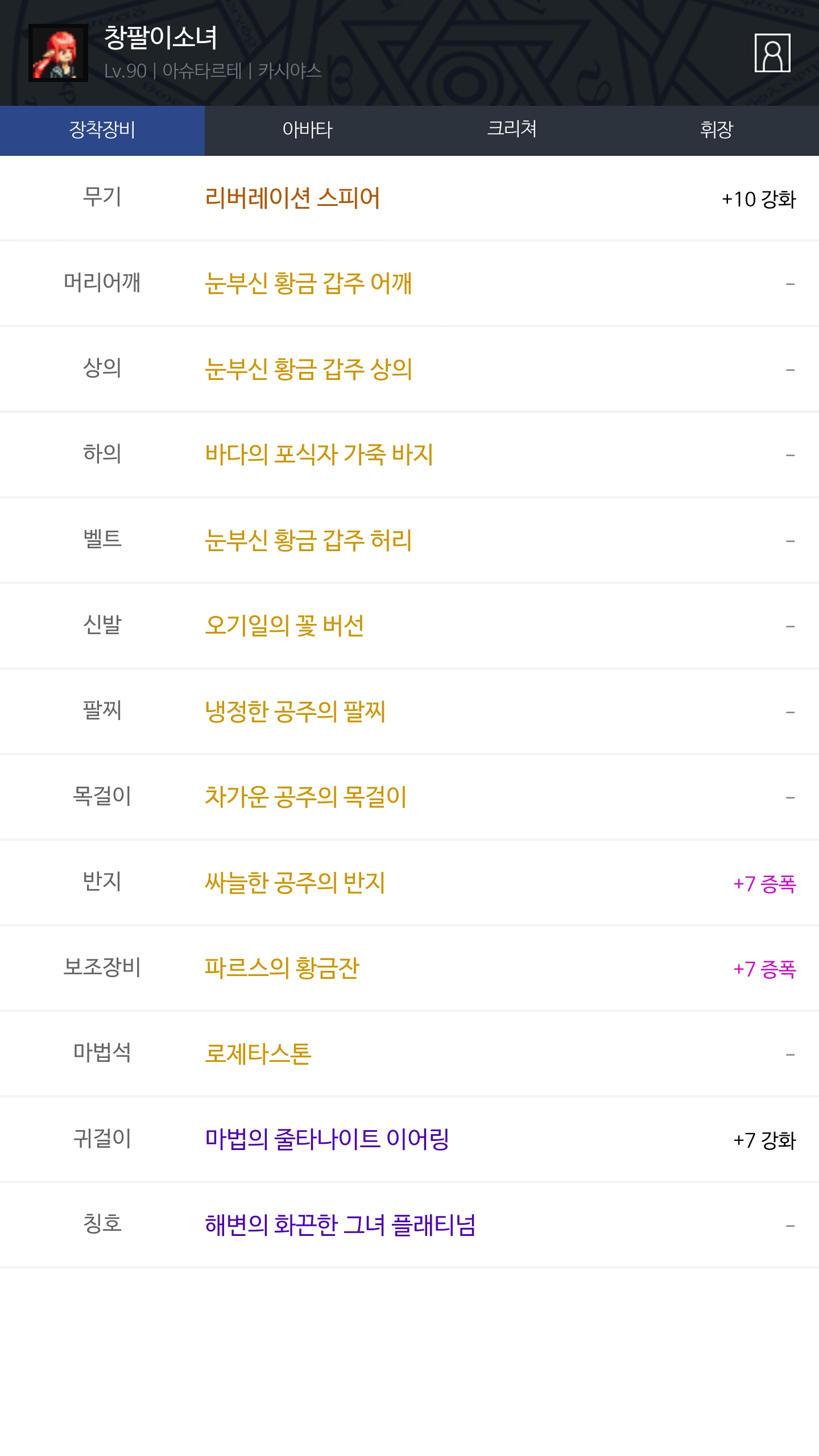The width and height of the screenshot is (819, 1456).
Task: Open title 해변의 화끈한 그녀 플래티넘
Action: (340, 1226)
